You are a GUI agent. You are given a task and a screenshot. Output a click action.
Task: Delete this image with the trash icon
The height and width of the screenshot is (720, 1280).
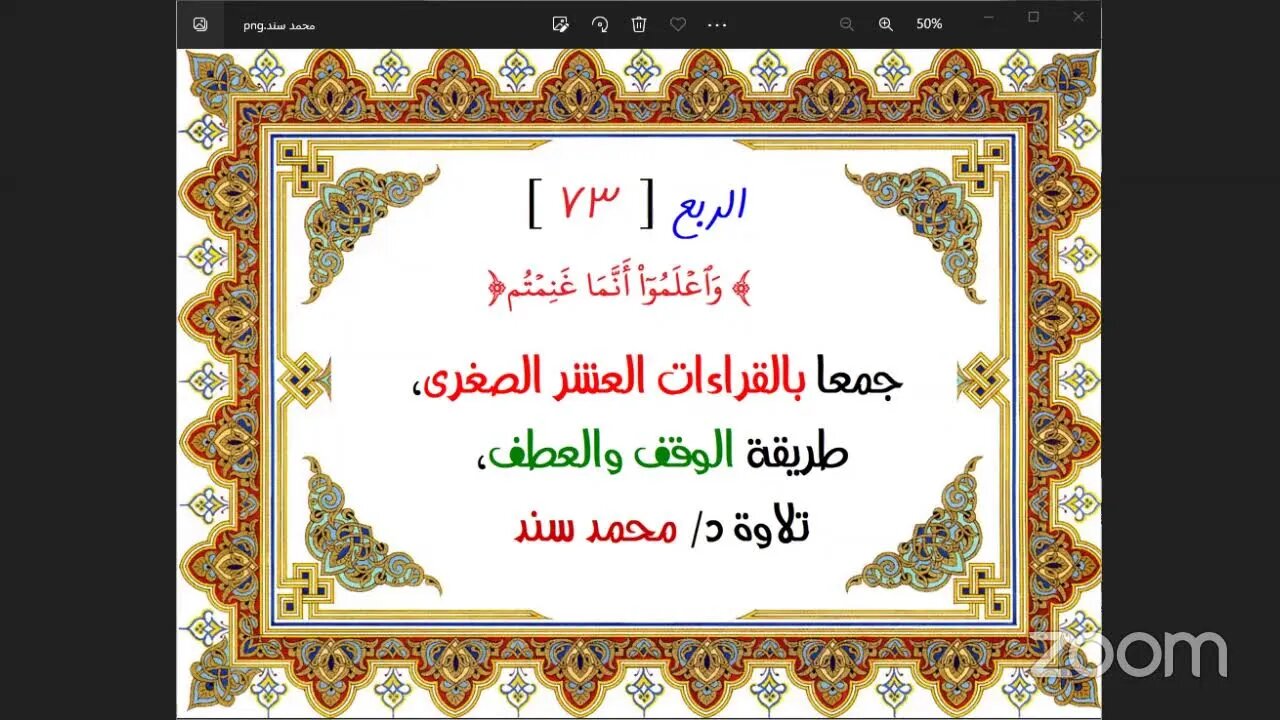tap(639, 24)
